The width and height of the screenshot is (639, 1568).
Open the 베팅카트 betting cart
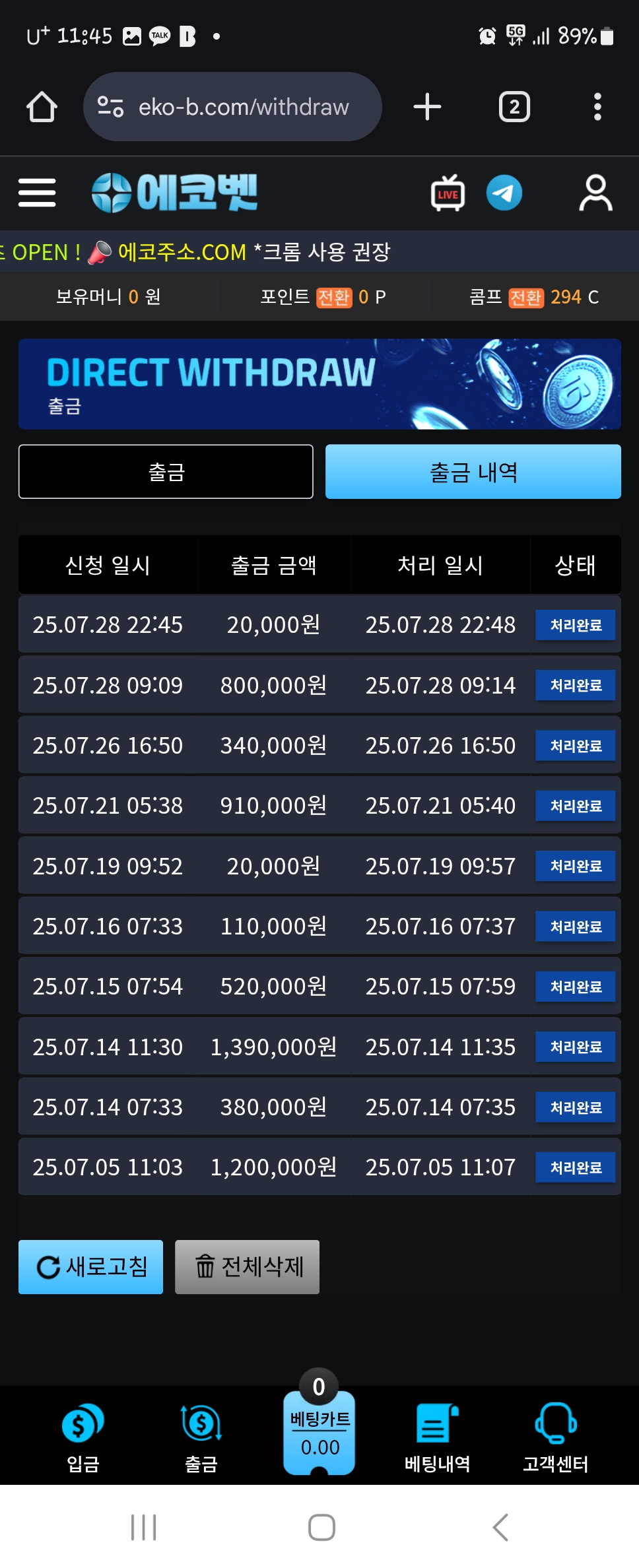coord(319,1432)
